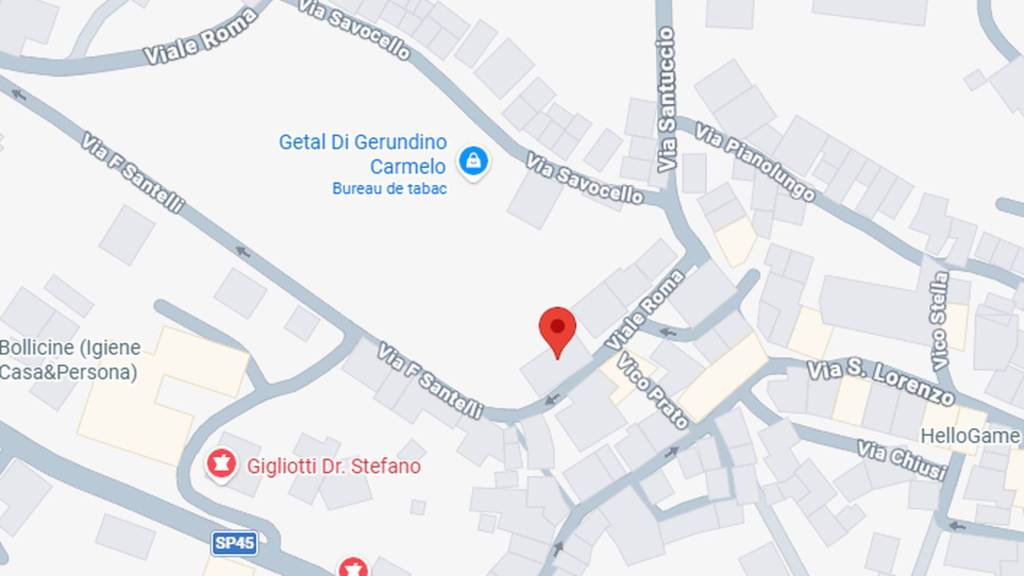Open the Bollicine (Igiene Casa&Persona) place label
Image resolution: width=1024 pixels, height=576 pixels.
pos(70,360)
